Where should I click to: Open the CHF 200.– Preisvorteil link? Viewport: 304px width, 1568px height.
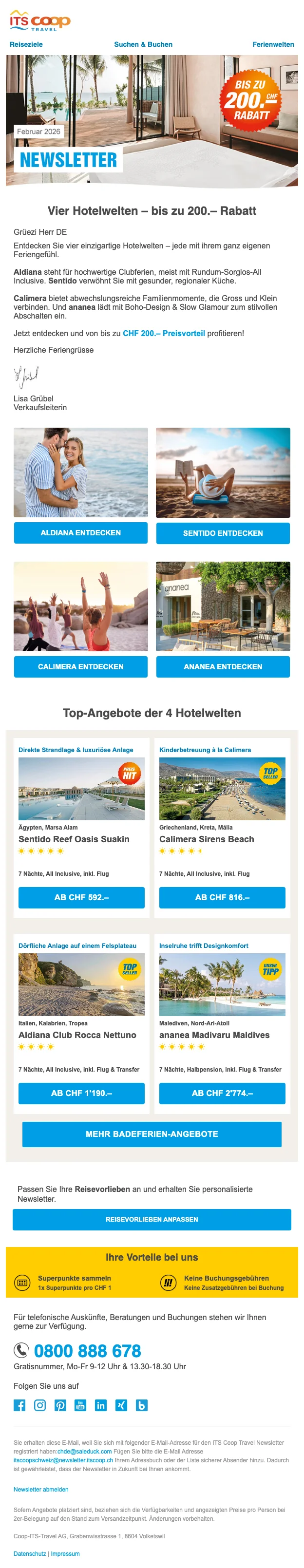coord(163,334)
